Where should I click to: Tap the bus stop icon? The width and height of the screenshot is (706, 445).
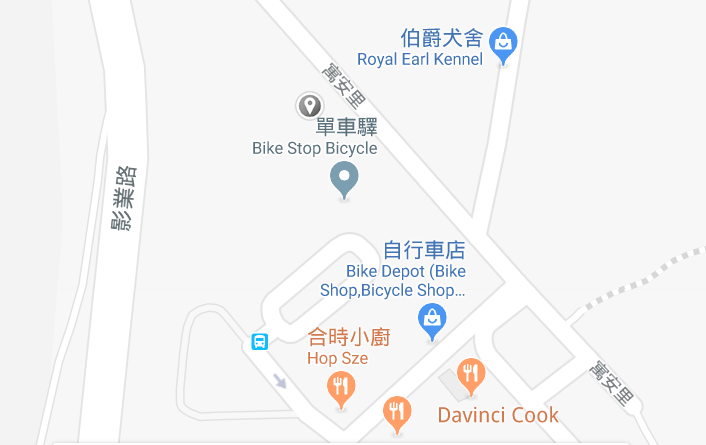[x=260, y=342]
